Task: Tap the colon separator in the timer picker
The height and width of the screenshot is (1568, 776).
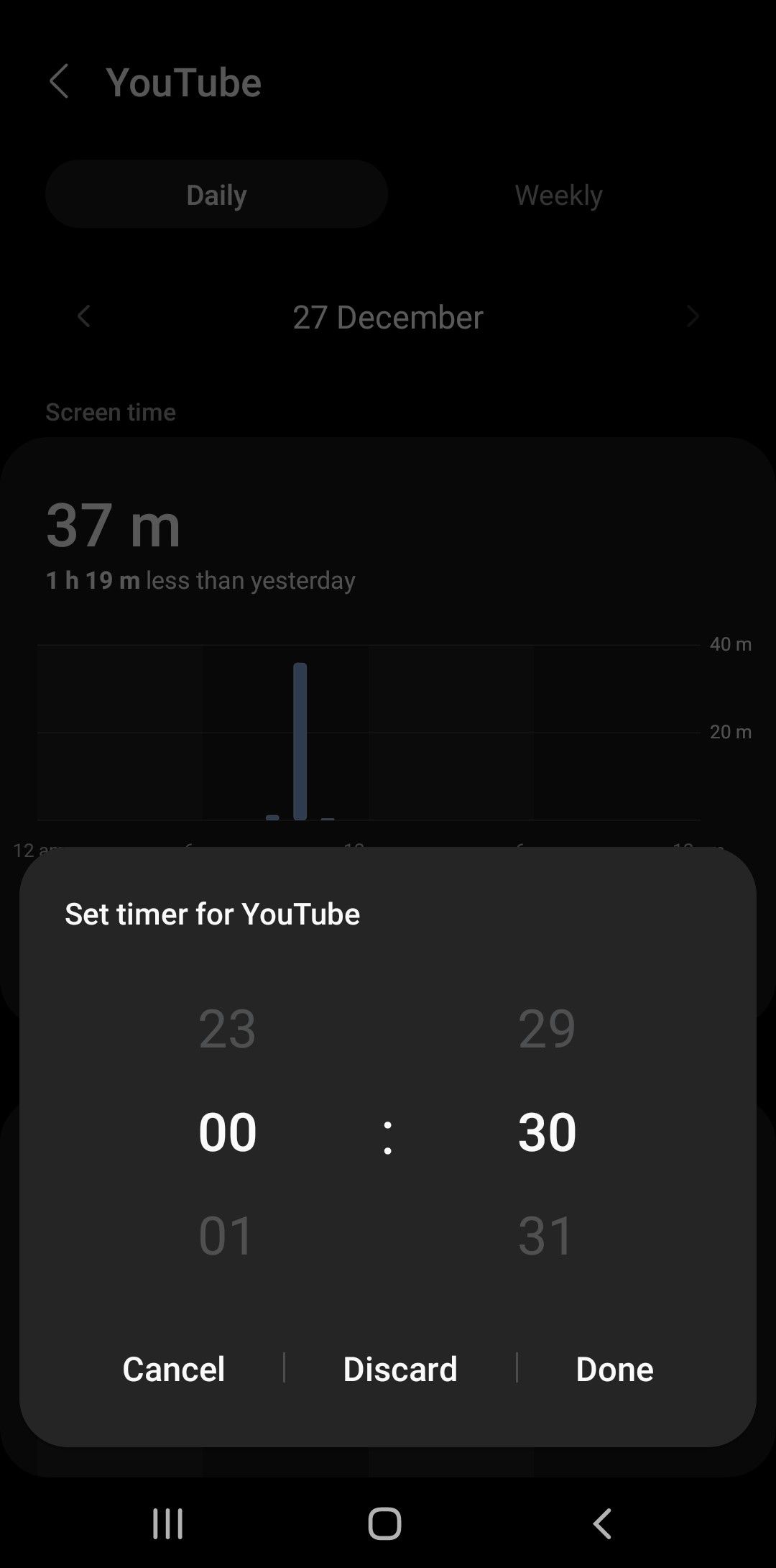Action: coord(387,1132)
